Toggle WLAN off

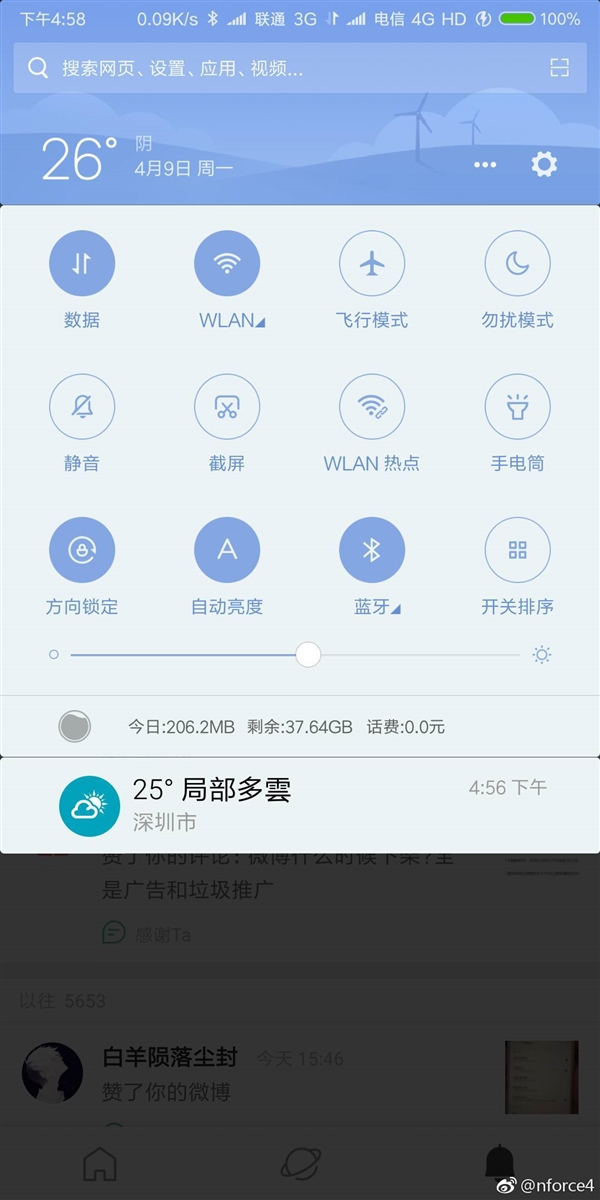coord(227,264)
